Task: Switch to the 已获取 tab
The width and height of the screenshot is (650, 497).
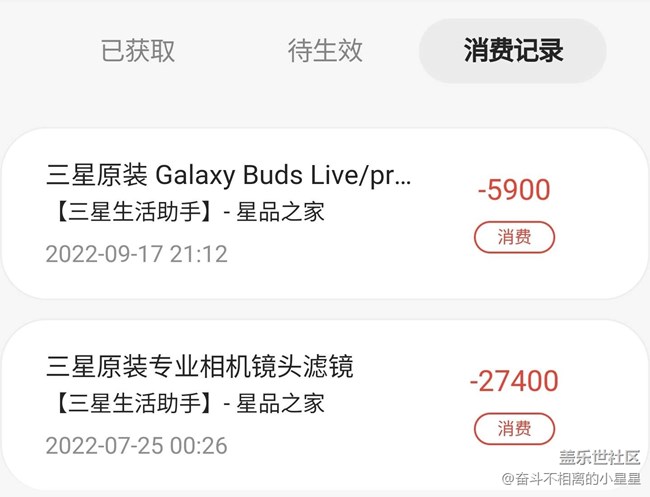Action: click(138, 51)
